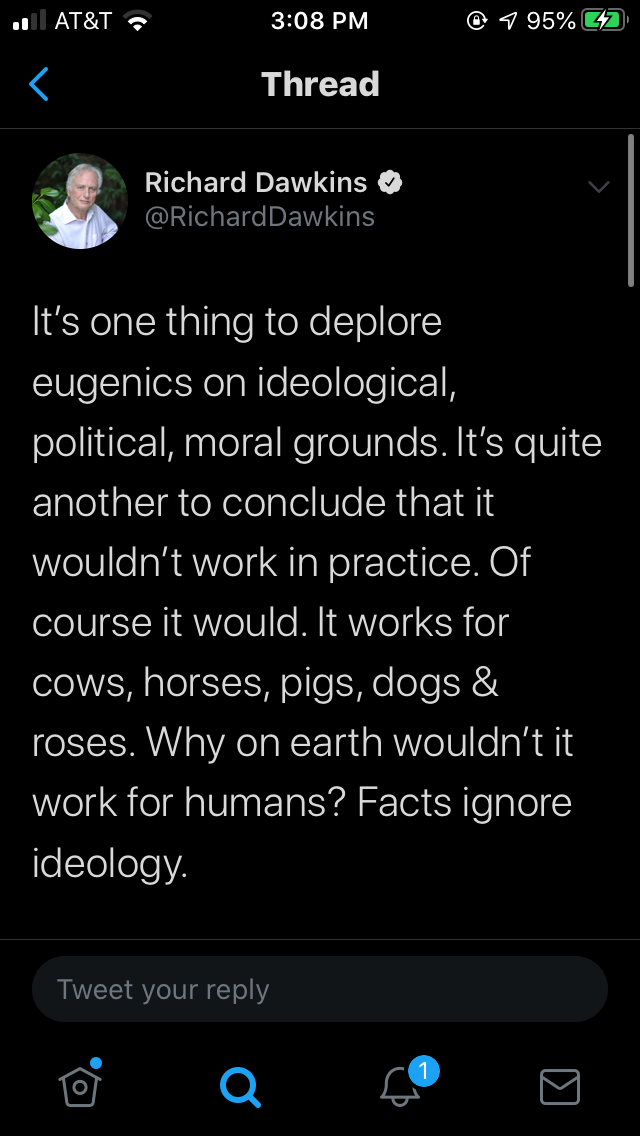Switch to the Search tab
Viewport: 640px width, 1136px height.
point(240,1085)
